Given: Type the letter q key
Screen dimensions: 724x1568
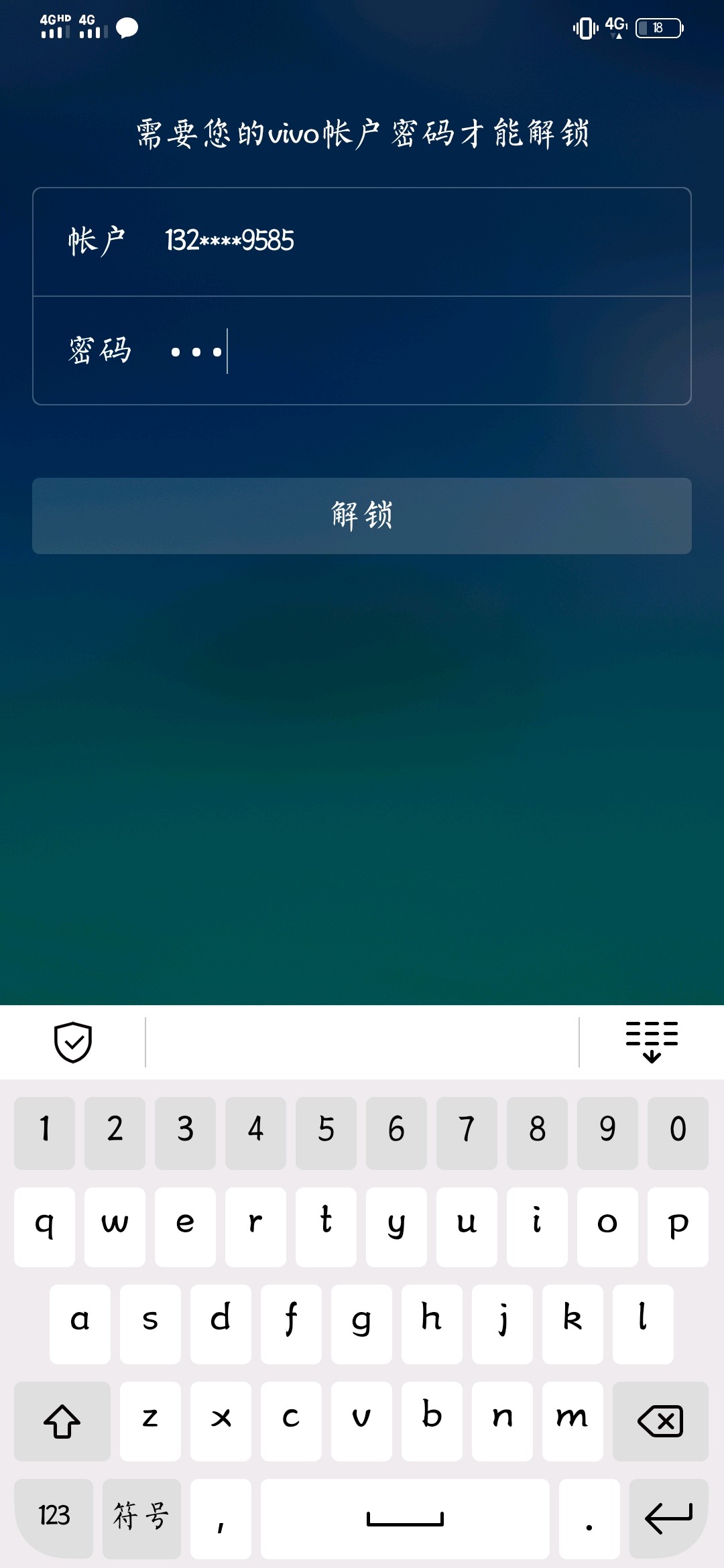Looking at the screenshot, I should [x=44, y=1226].
